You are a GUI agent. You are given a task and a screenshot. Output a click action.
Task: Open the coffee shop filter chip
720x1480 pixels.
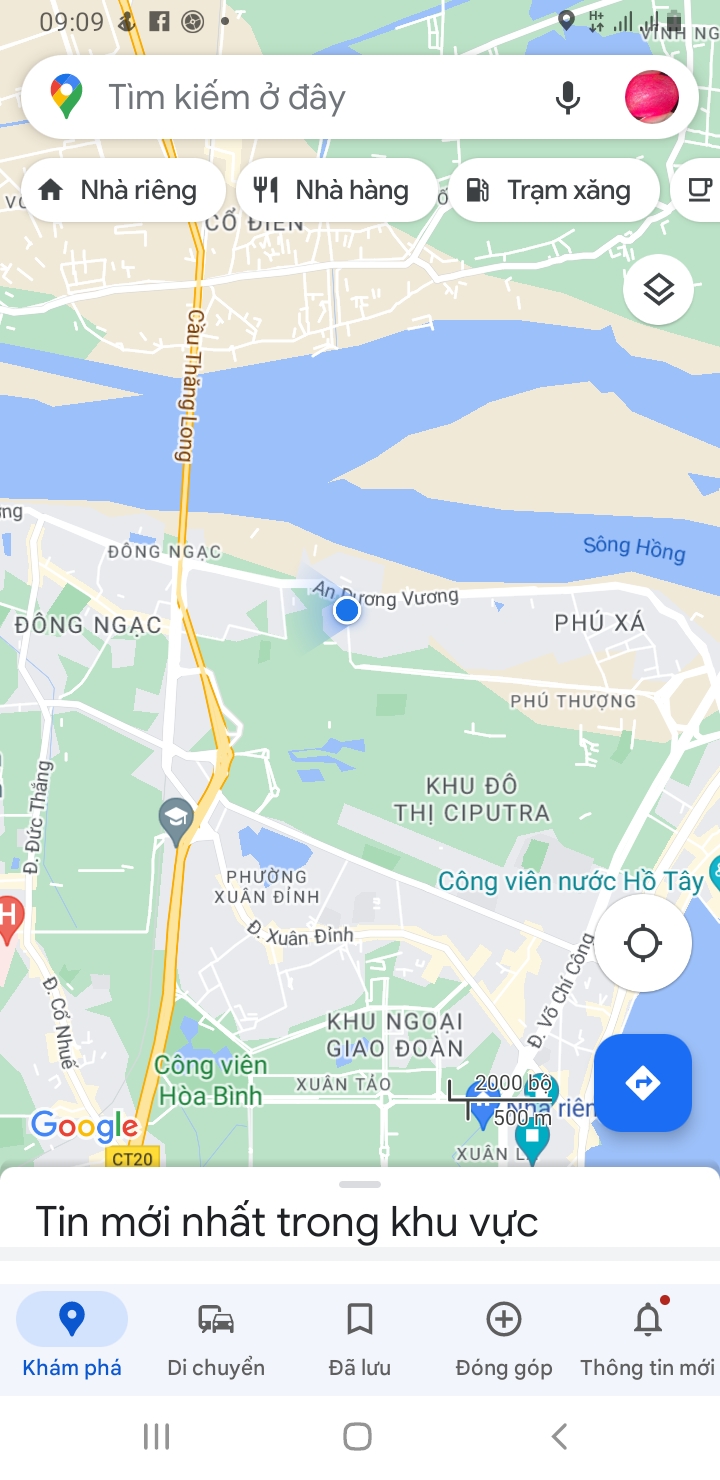tap(700, 189)
